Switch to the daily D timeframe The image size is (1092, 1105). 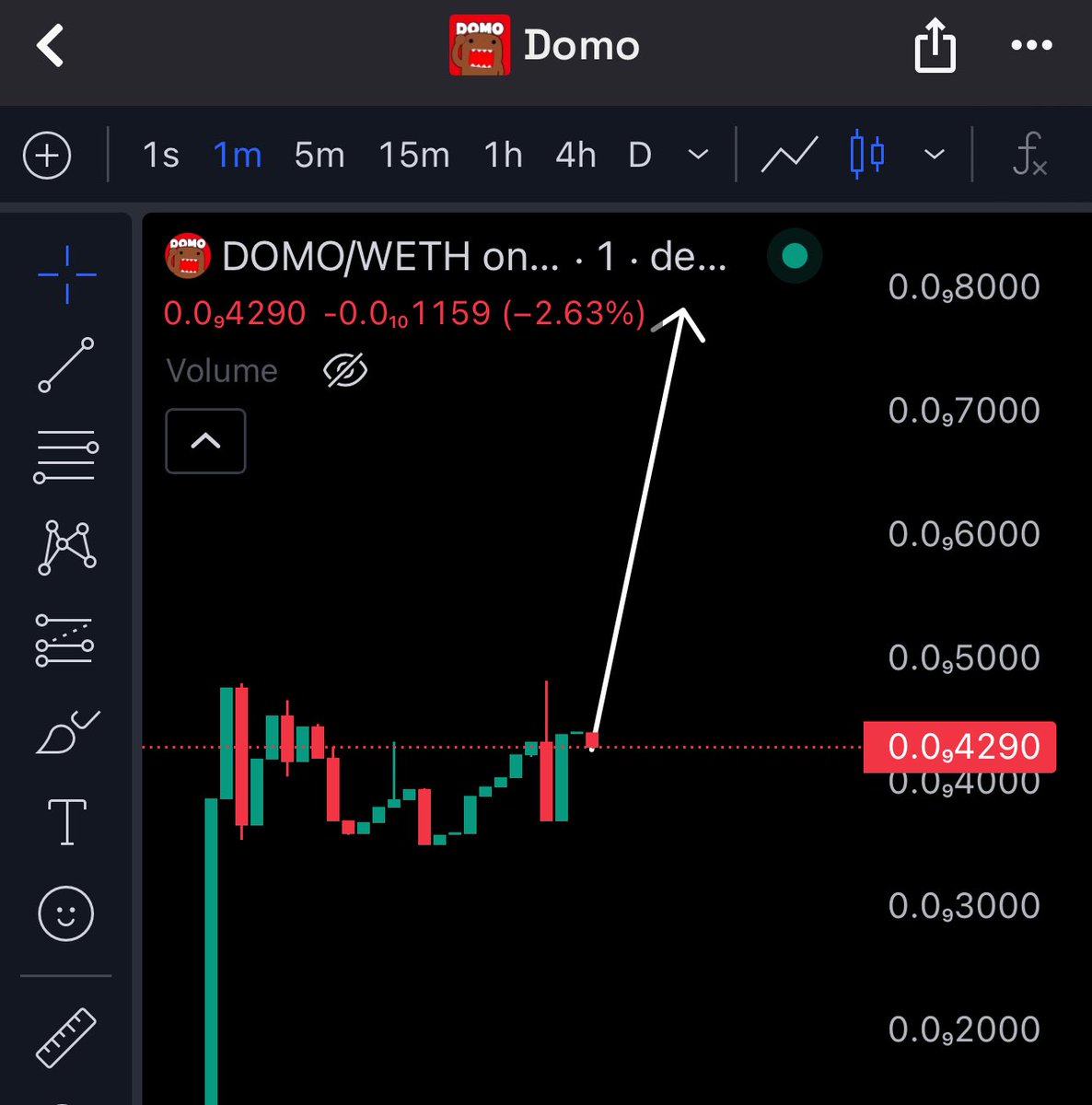coord(640,156)
